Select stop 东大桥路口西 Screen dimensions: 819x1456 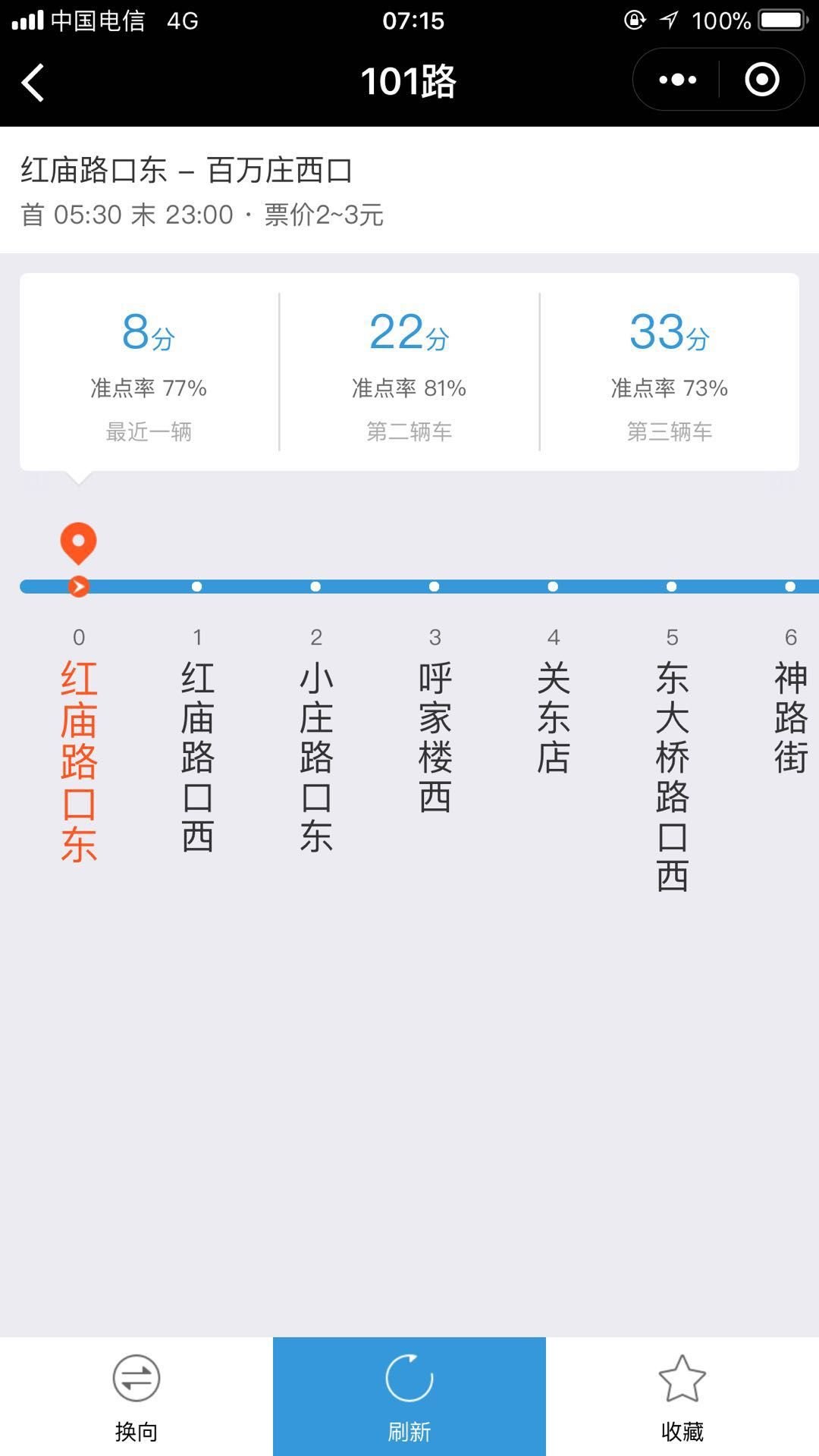(x=672, y=777)
